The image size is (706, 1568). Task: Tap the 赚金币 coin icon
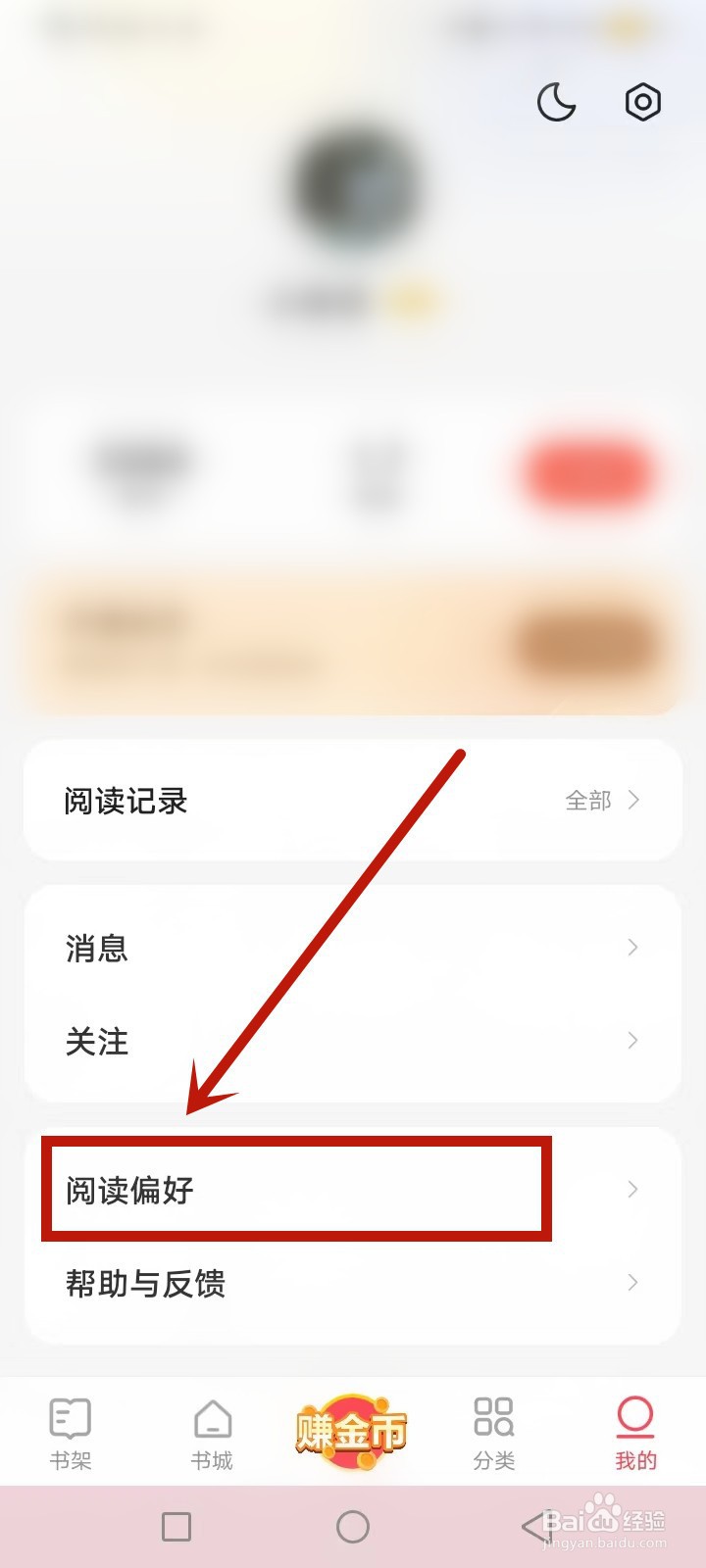(x=352, y=1431)
